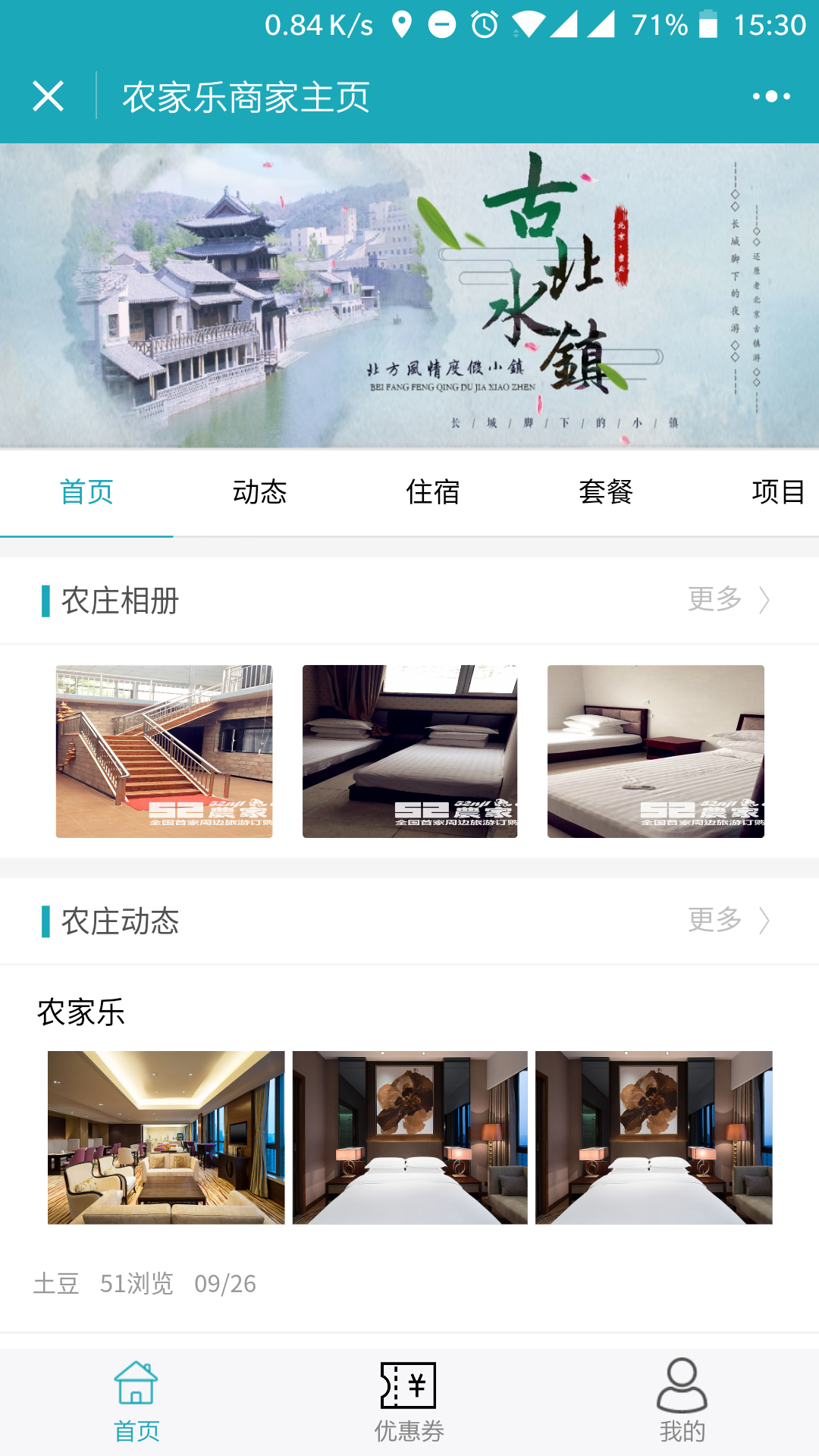Tap 首页 in the bottom navigation
Viewport: 819px width, 1456px height.
136,1401
